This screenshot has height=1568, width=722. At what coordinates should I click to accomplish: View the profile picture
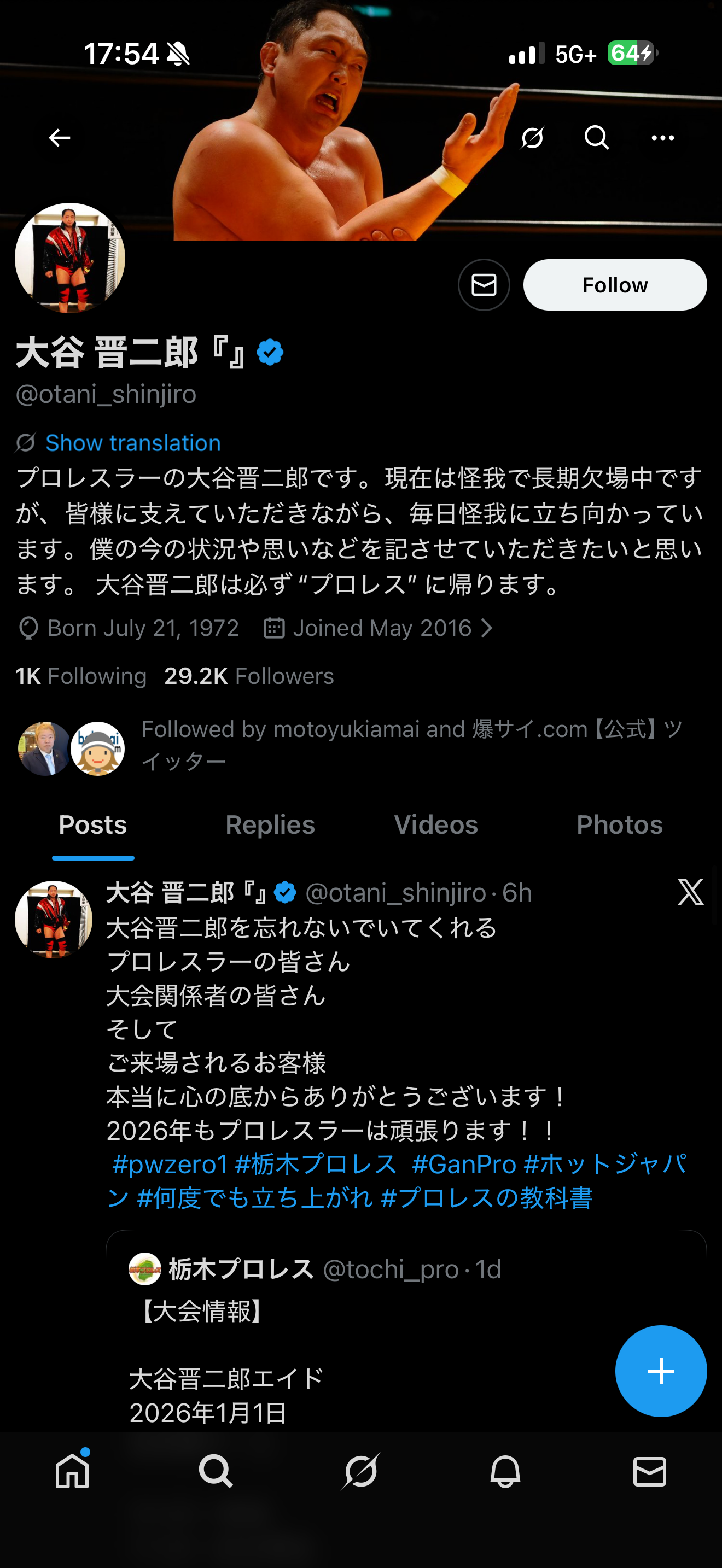[70, 258]
